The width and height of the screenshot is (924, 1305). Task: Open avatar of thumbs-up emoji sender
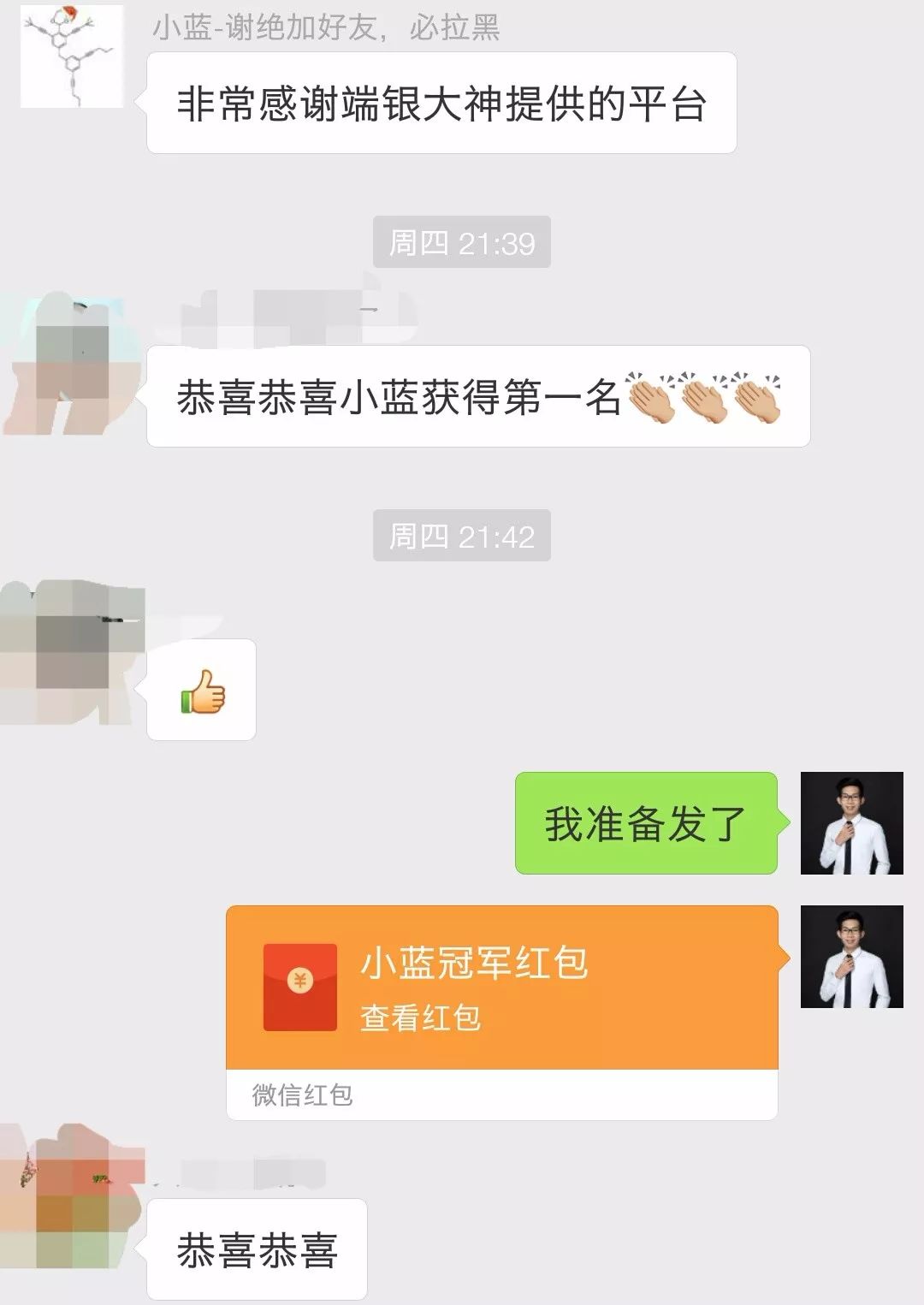[73, 652]
